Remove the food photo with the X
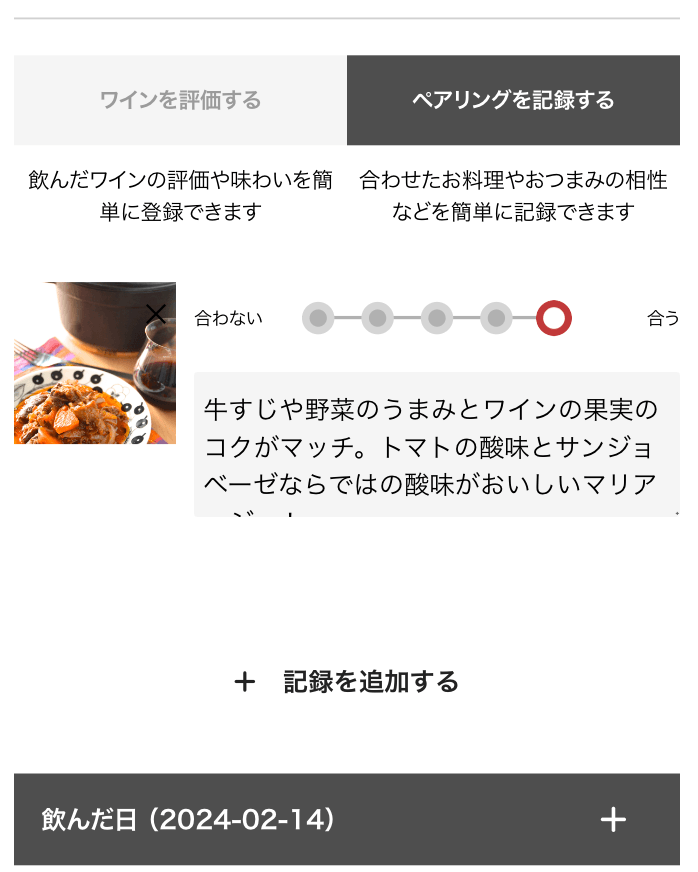The width and height of the screenshot is (698, 872). pos(155,314)
